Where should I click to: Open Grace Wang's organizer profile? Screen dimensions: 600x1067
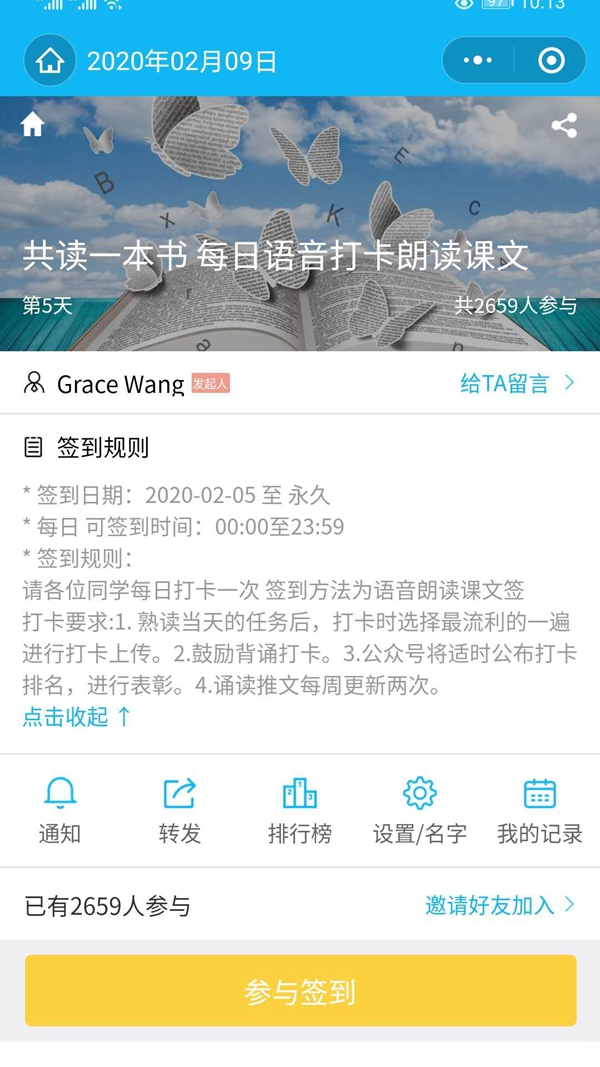coord(120,384)
